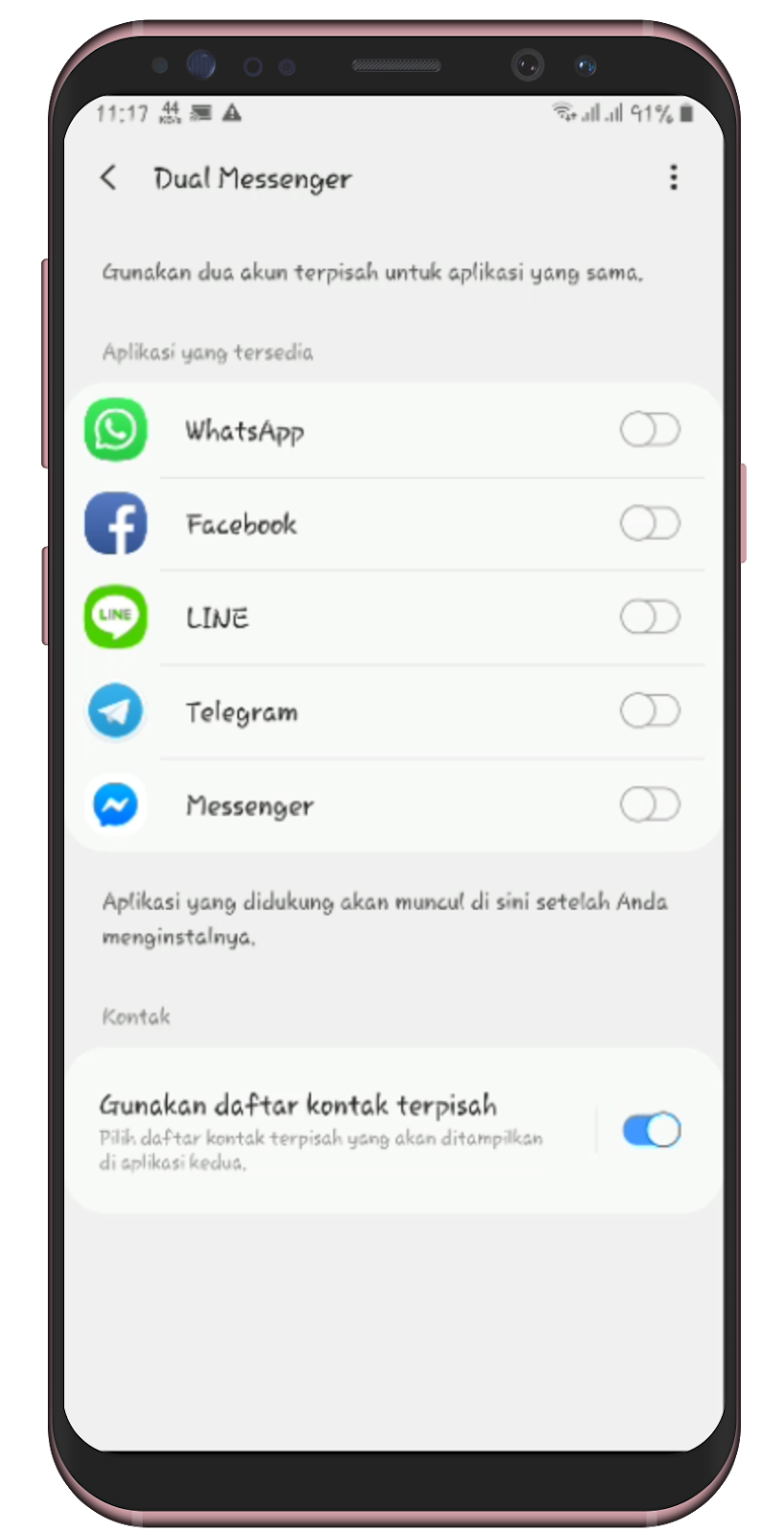The width and height of the screenshot is (784, 1532).
Task: Disable Gunakan daftar kontak terpisah switch
Action: coord(652,1130)
